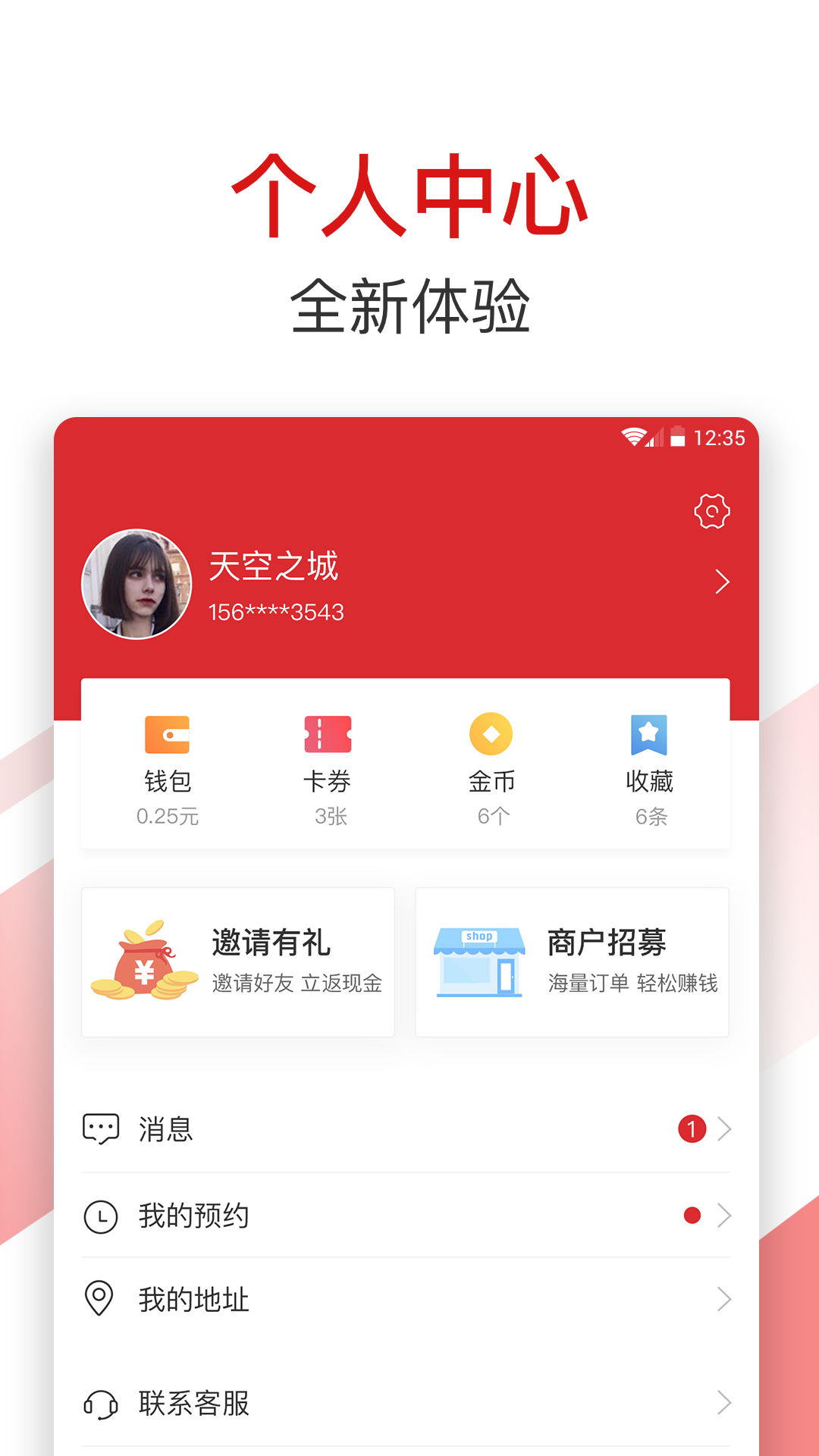Image resolution: width=819 pixels, height=1456 pixels.
Task: Open the chevron on the 消息 row
Action: [723, 1129]
